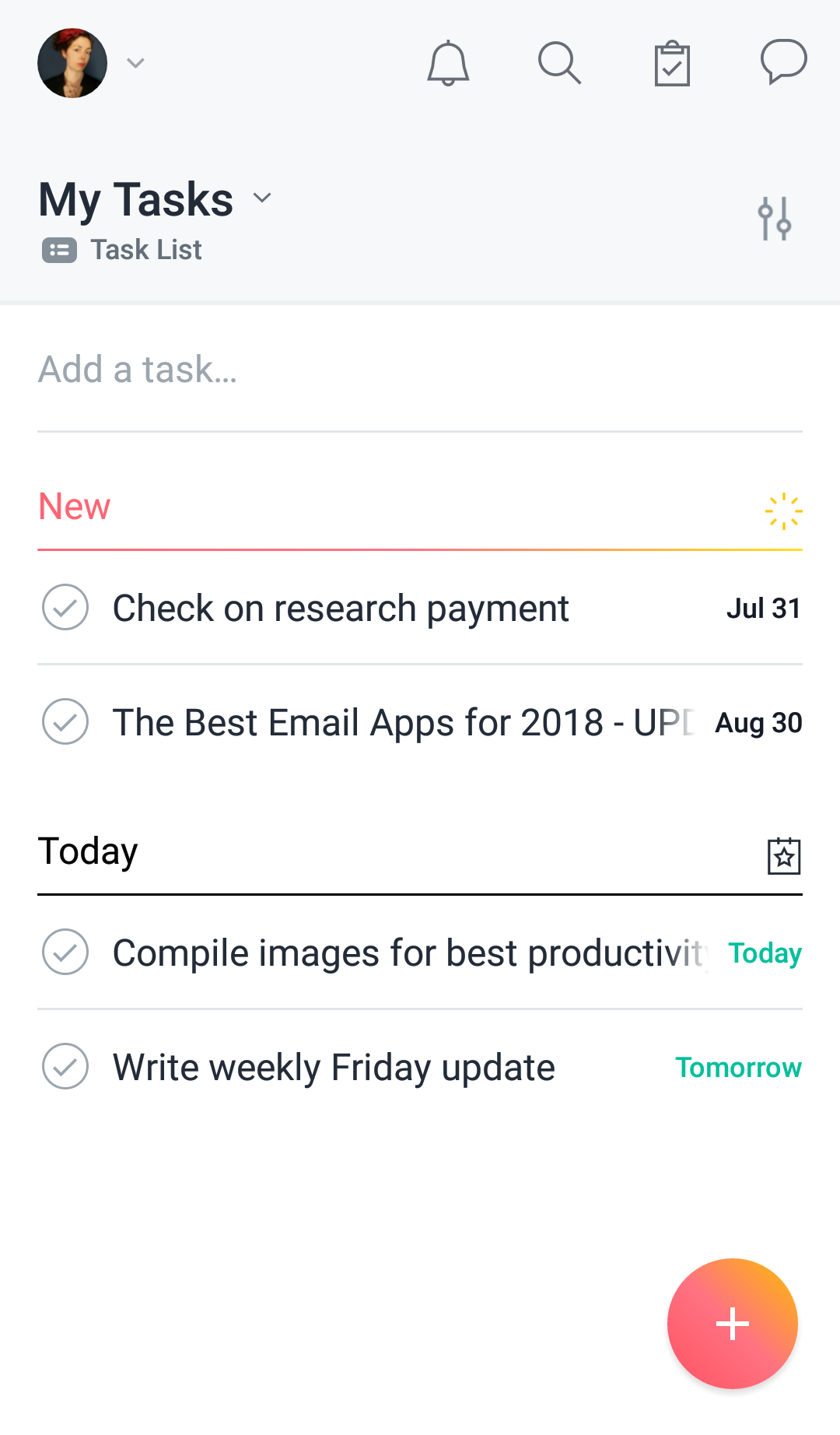Mark Check on research payment complete
The image size is (840, 1435).
click(x=65, y=607)
